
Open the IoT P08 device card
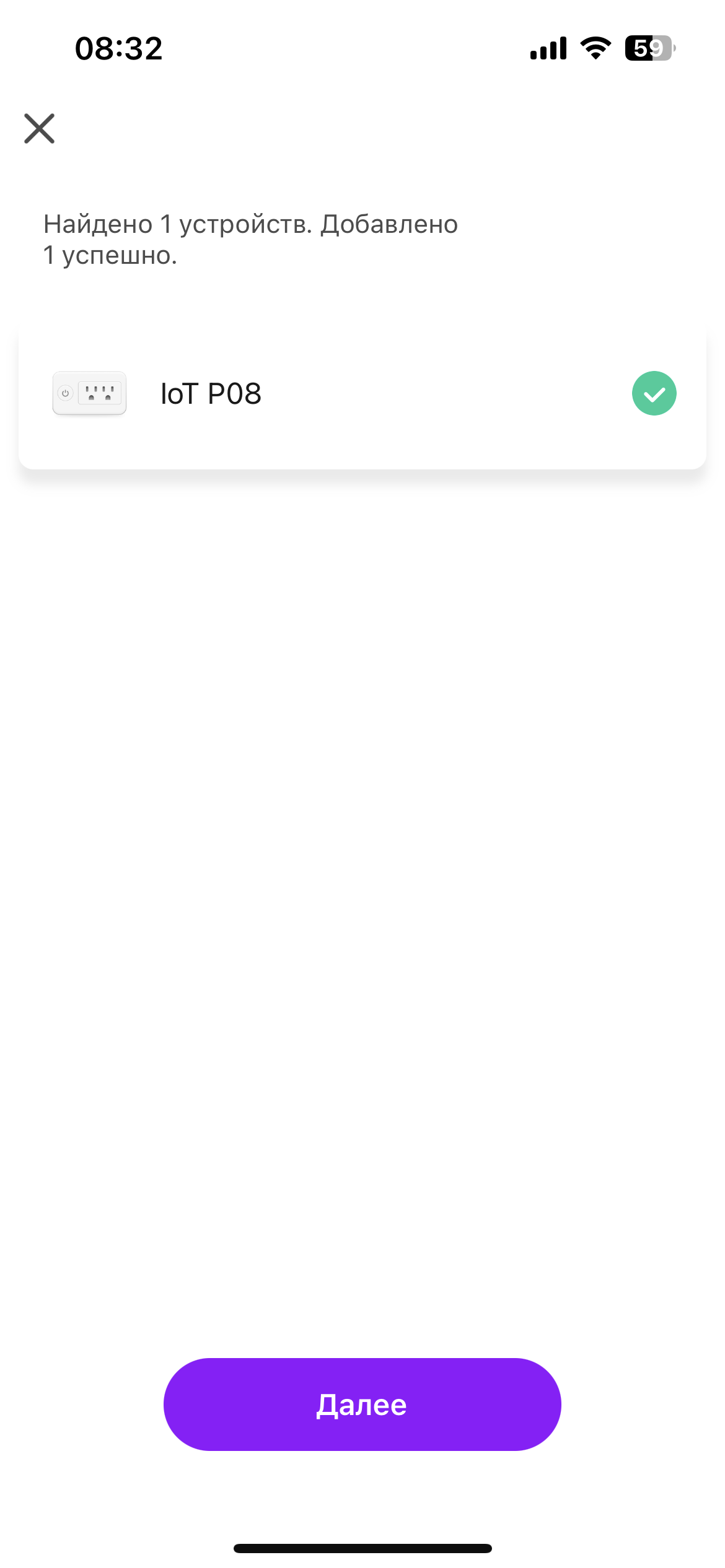tap(362, 394)
